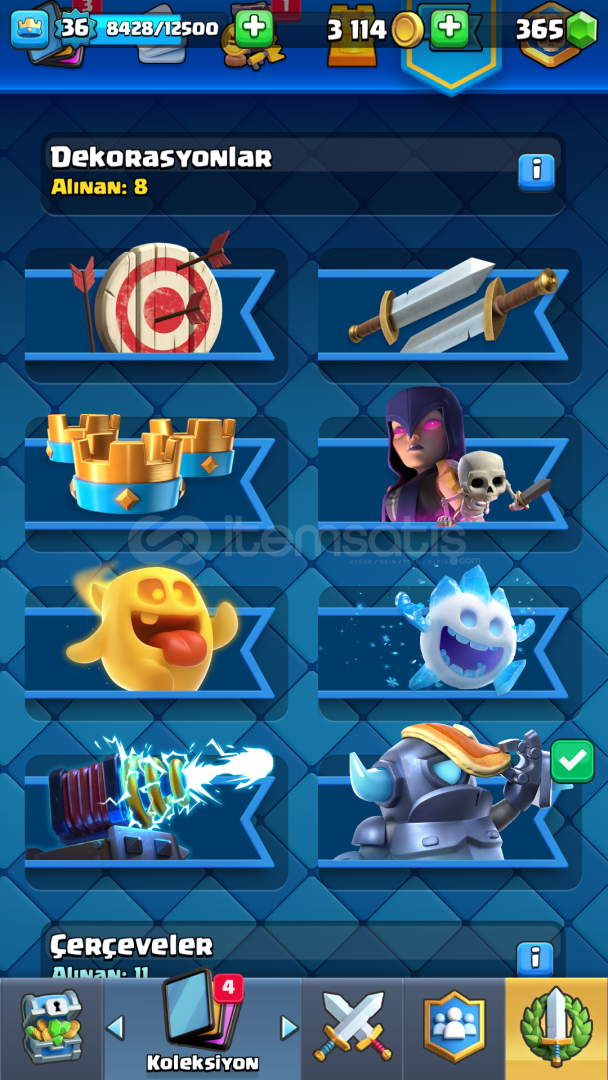Pick the ice spirit decoration

pyautogui.click(x=450, y=653)
